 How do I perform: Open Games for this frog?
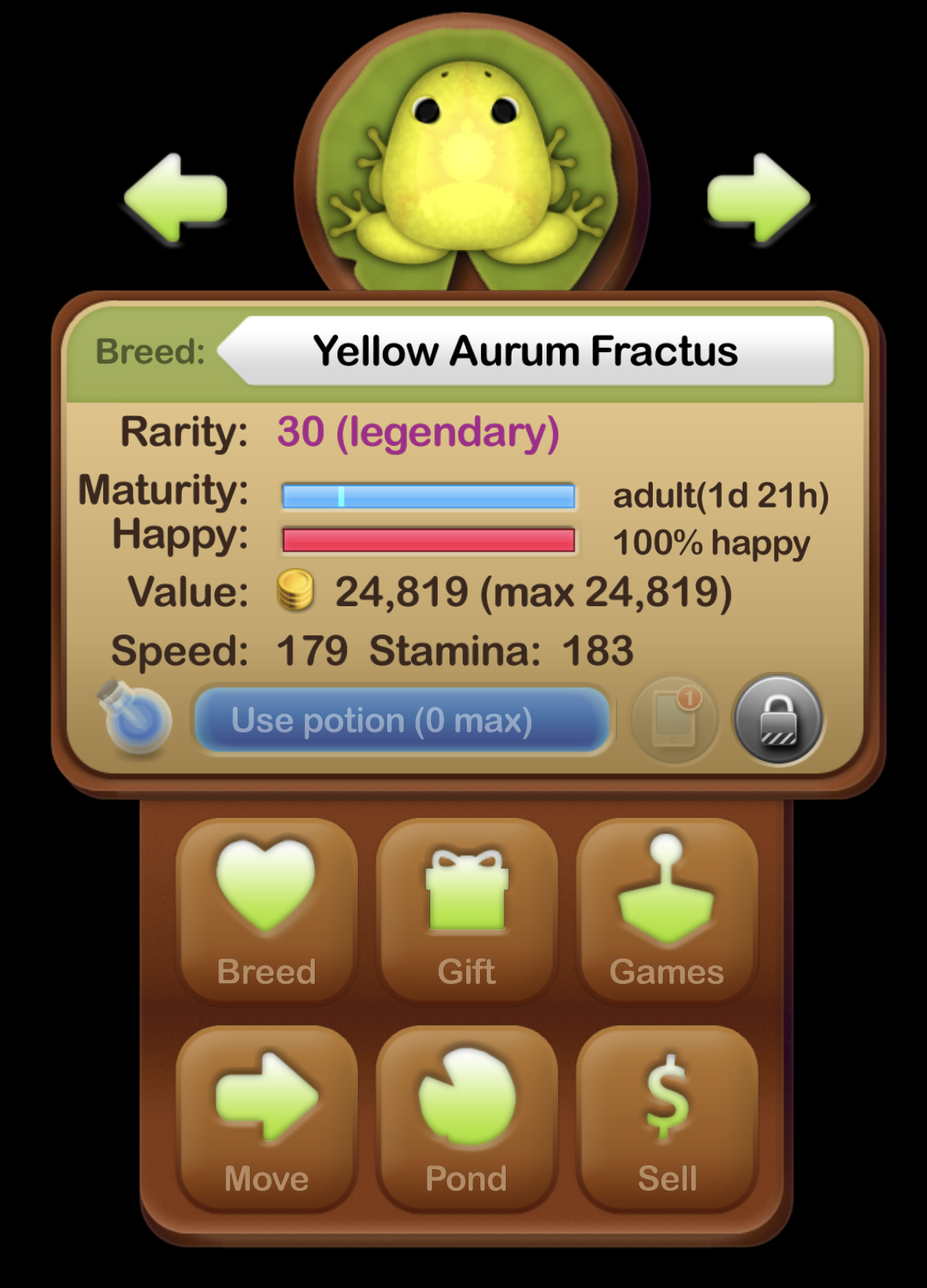tap(667, 911)
